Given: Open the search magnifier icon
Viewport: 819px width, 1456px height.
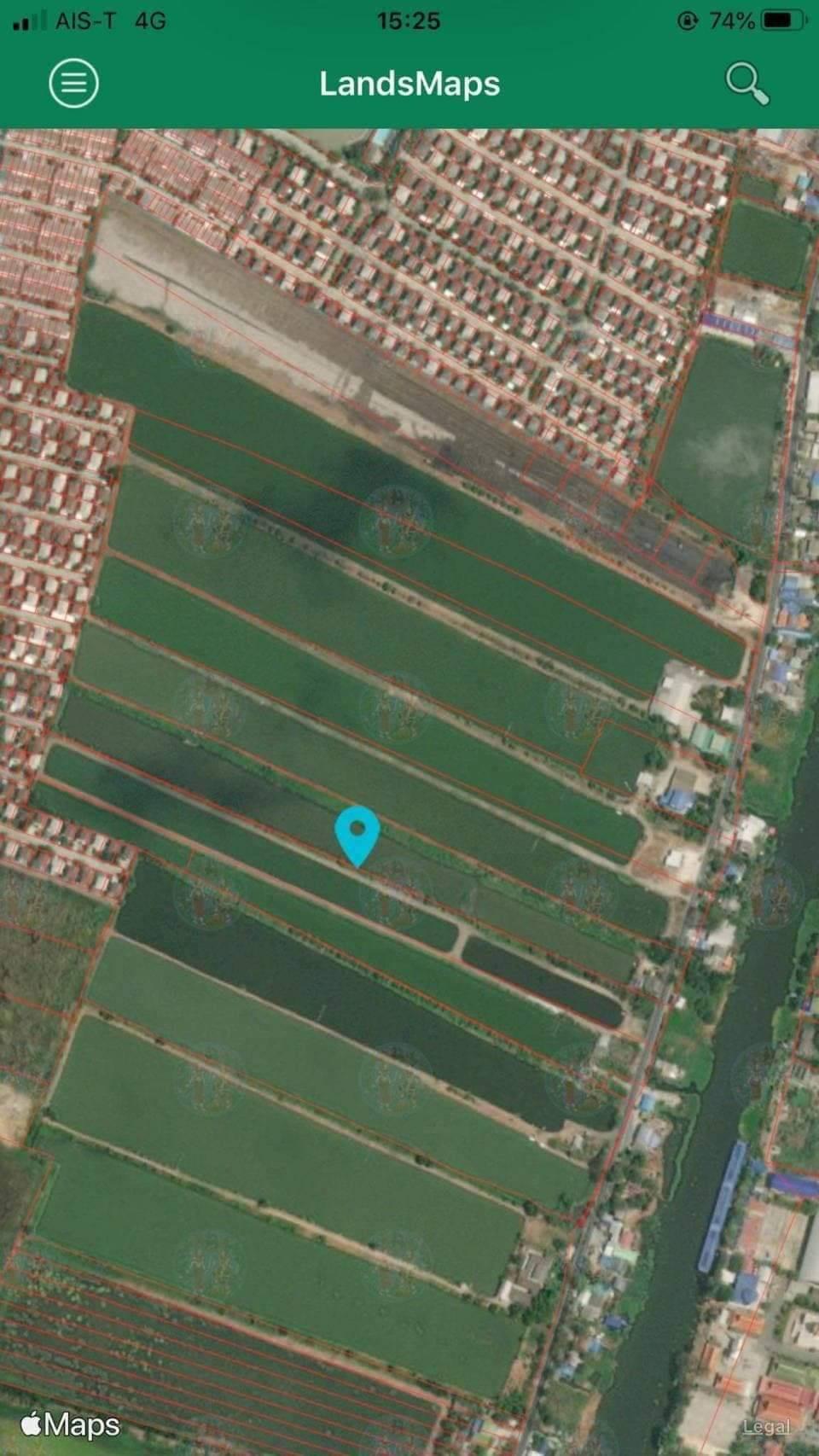Looking at the screenshot, I should pyautogui.click(x=746, y=84).
